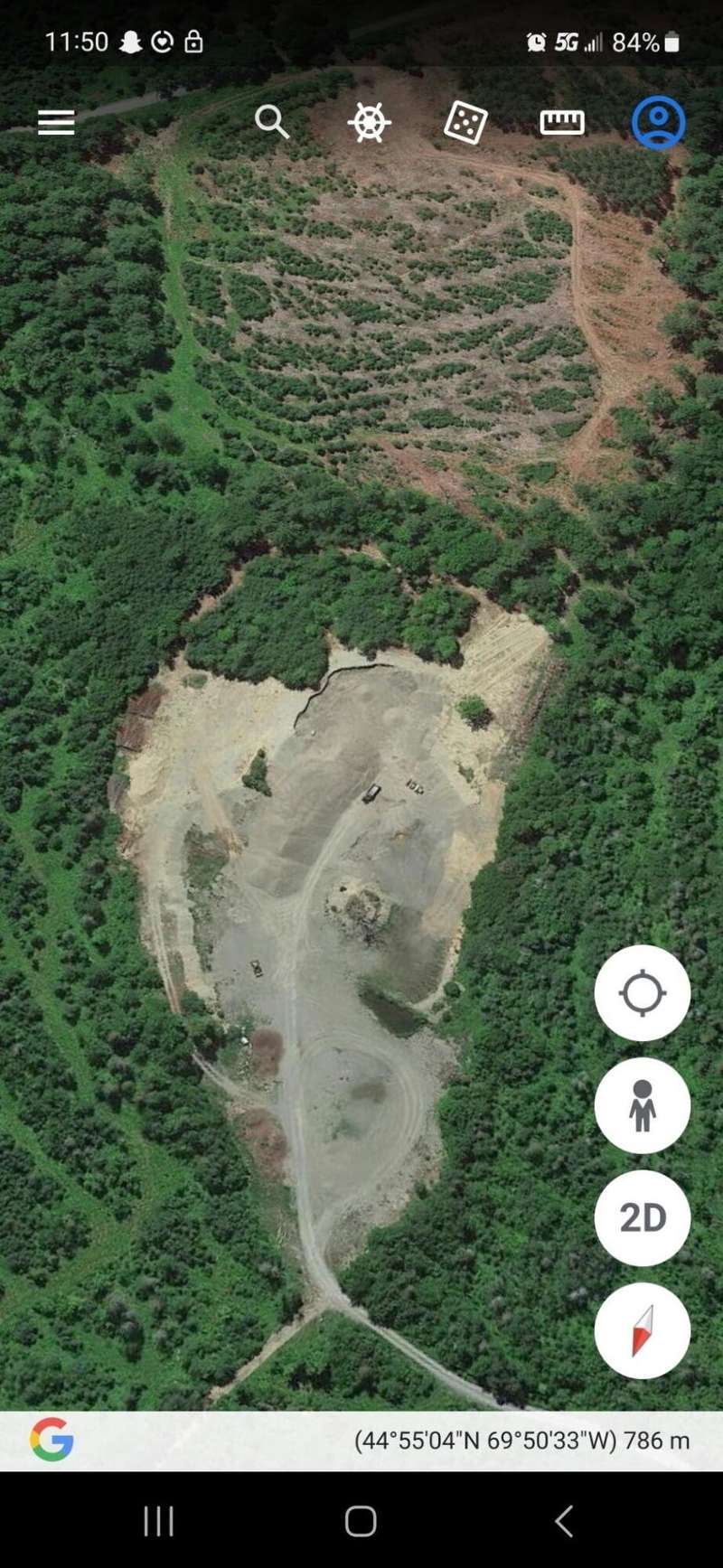
Task: Open the Voyager ship wheel
Action: pos(370,122)
